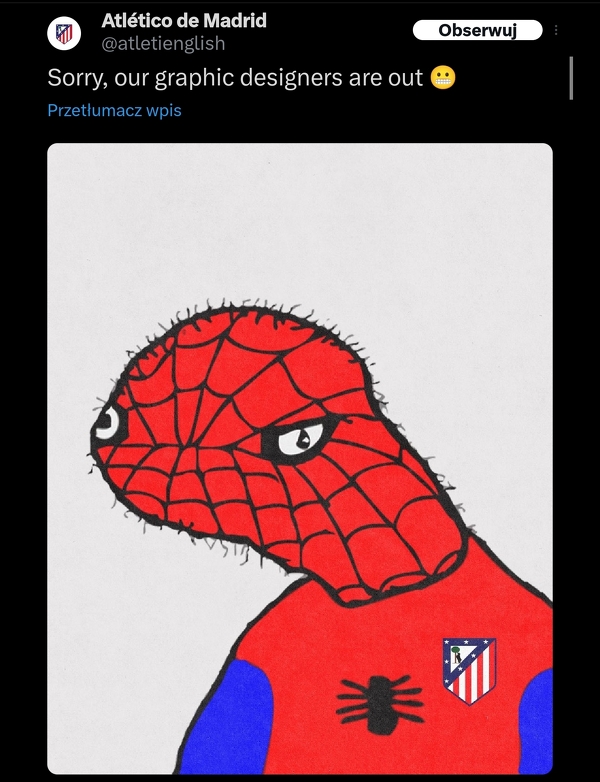Follow the account with Obserwuj button
The width and height of the screenshot is (600, 782).
coord(477,31)
